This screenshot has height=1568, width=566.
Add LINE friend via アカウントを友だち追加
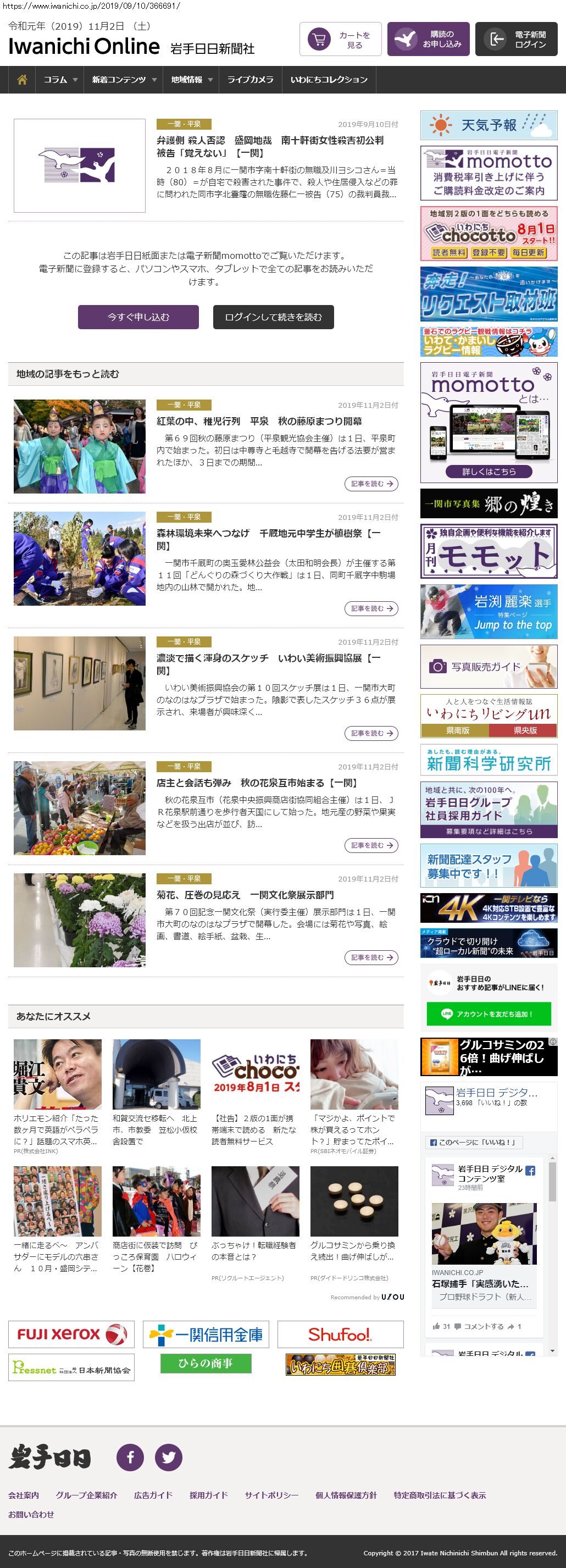tap(489, 1014)
